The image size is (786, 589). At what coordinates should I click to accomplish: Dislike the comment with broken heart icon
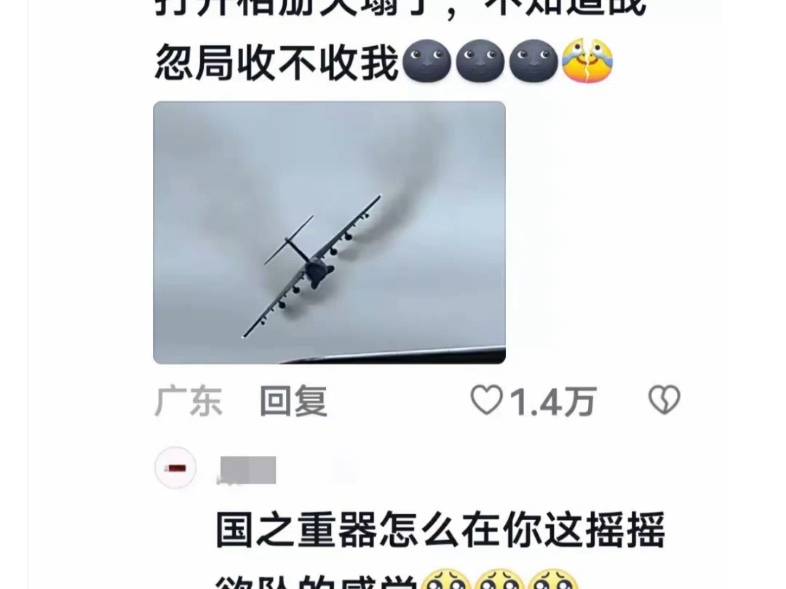(x=664, y=401)
